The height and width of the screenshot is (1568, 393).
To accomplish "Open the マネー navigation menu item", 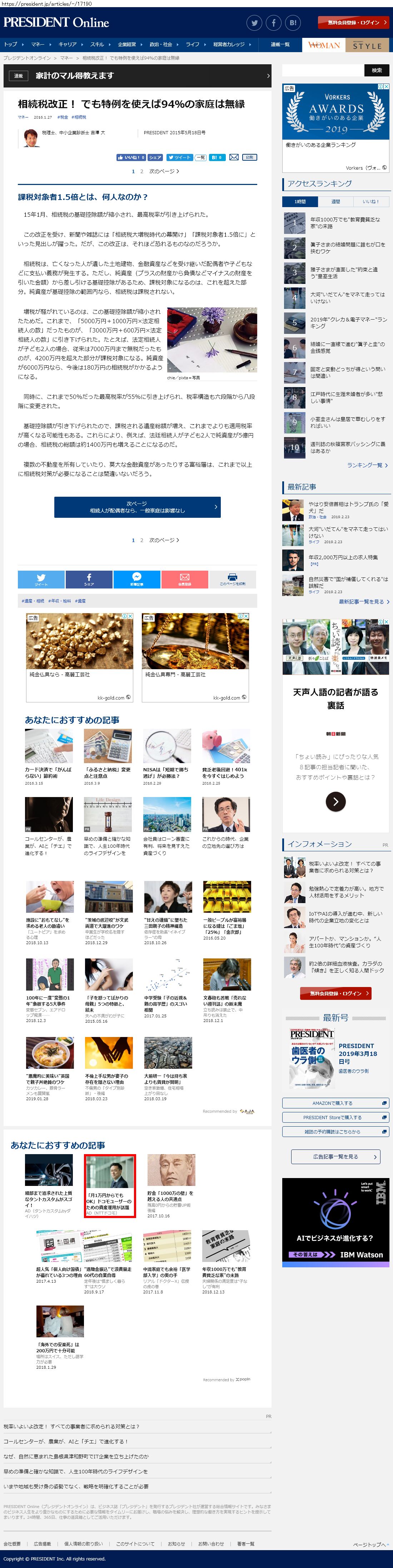I will (x=38, y=44).
